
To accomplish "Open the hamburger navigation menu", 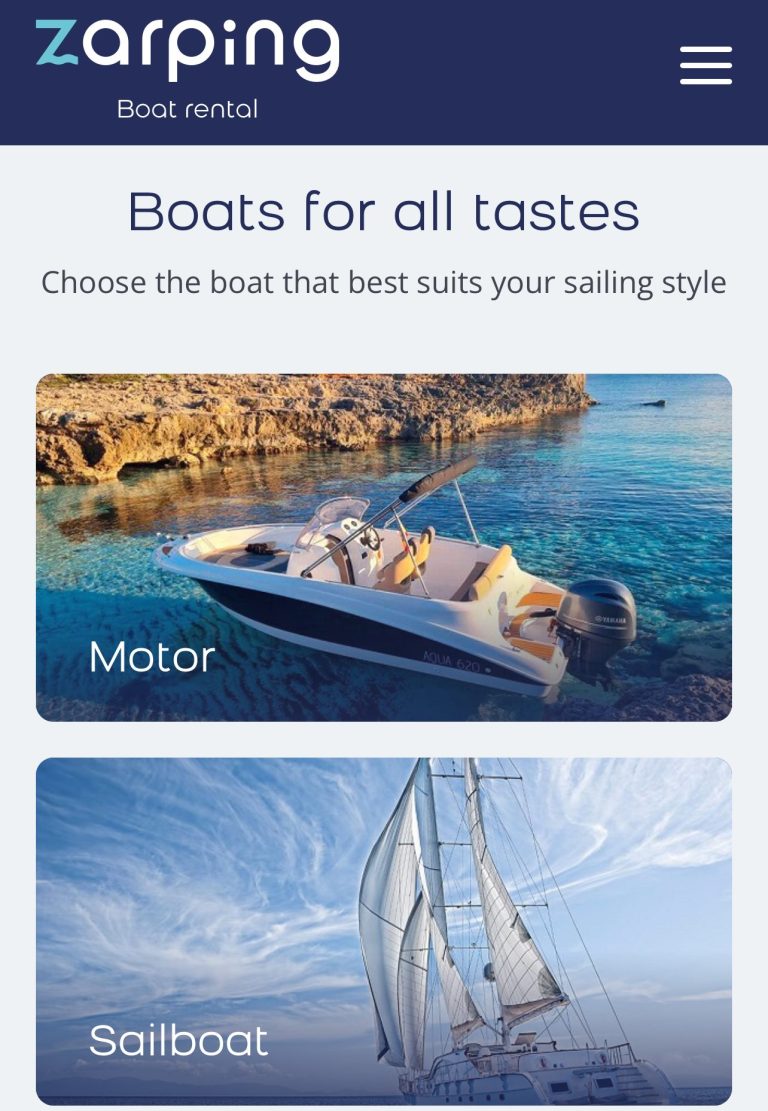I will (x=706, y=65).
